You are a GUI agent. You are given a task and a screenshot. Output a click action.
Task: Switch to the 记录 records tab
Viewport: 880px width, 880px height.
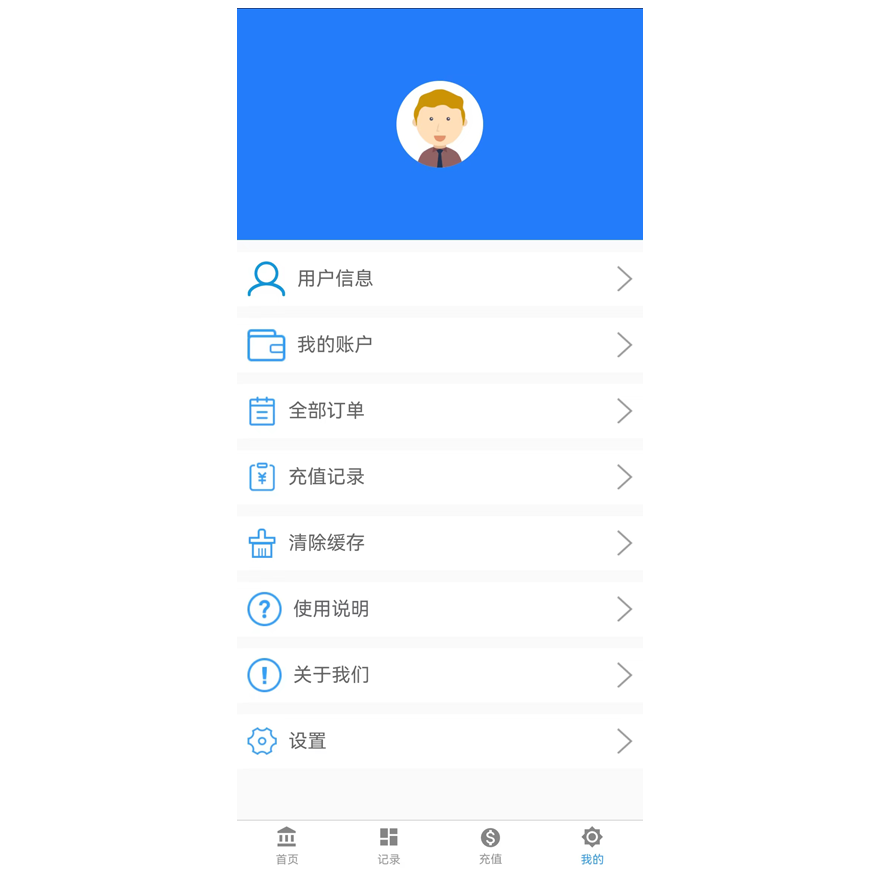(389, 845)
